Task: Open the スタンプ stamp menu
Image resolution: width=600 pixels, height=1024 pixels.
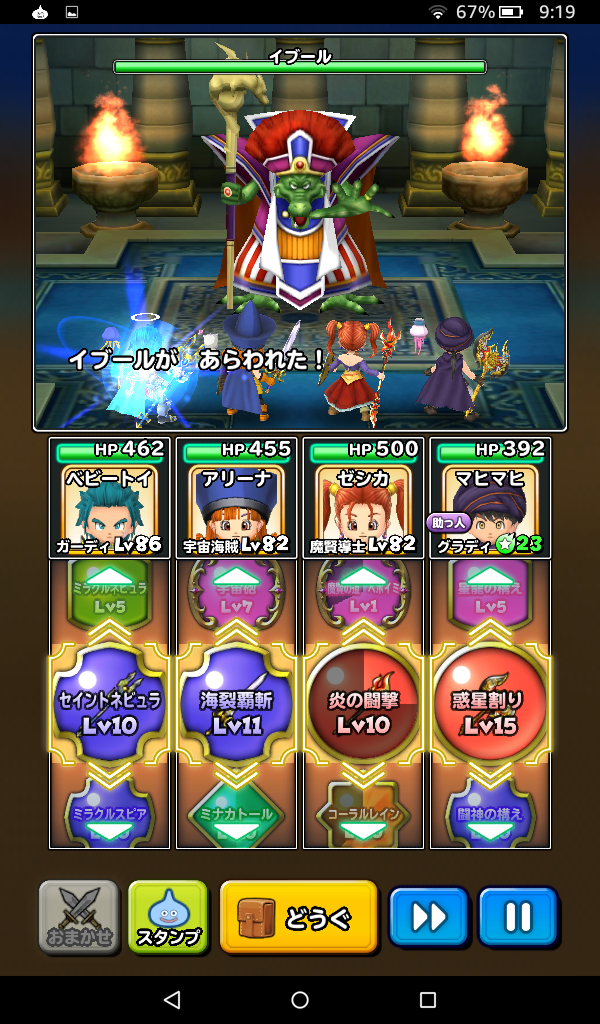Action: (168, 916)
